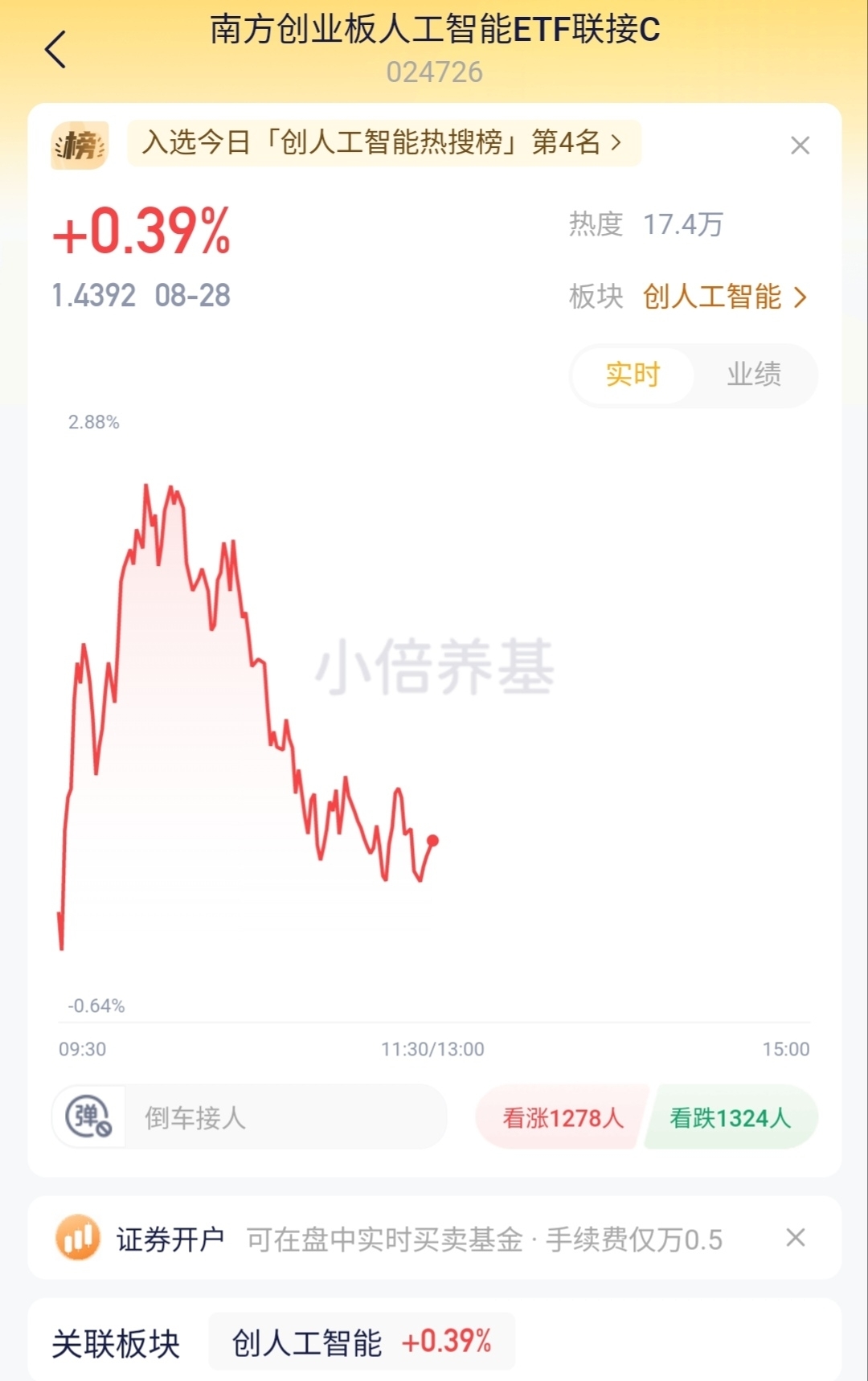
Task: Open the 创人工智能热搜榜 ranking banner
Action: [383, 143]
